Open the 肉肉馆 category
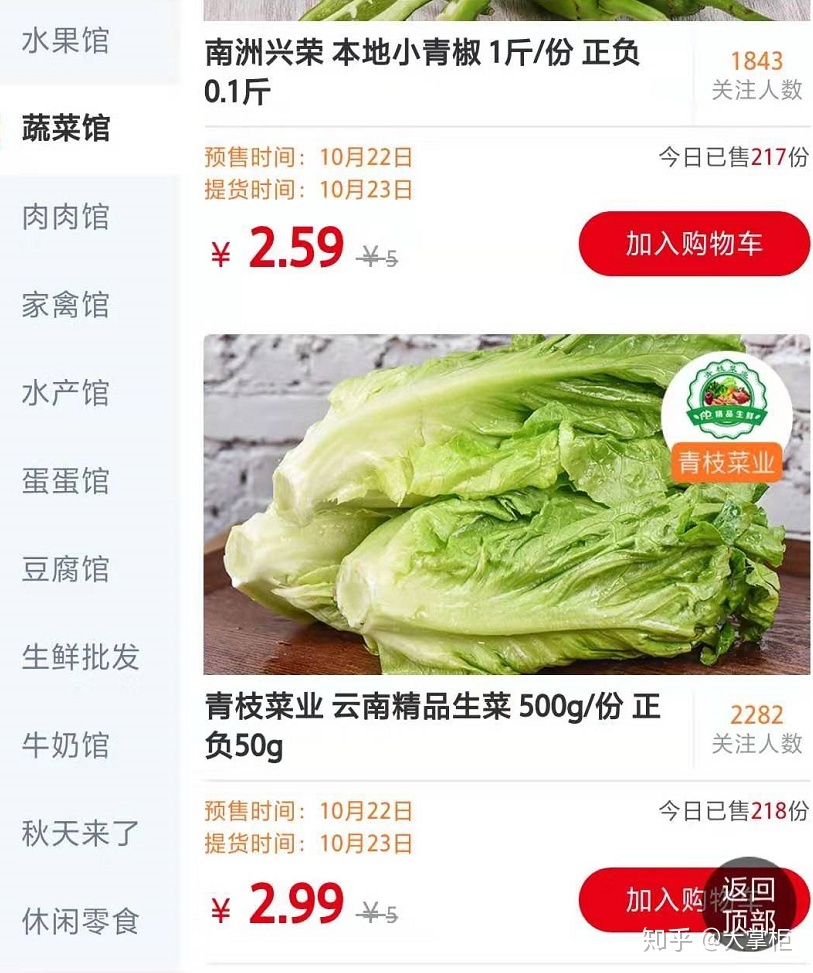 (66, 218)
